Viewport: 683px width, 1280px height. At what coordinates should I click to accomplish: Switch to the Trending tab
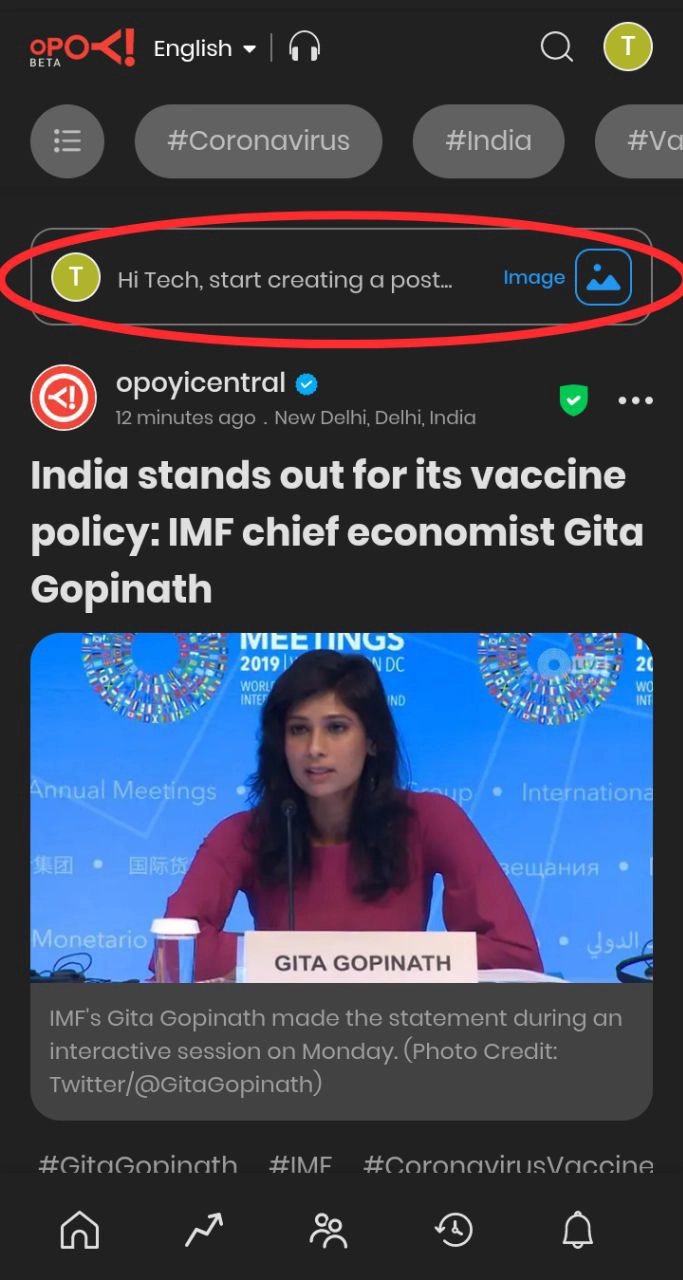pos(204,1229)
